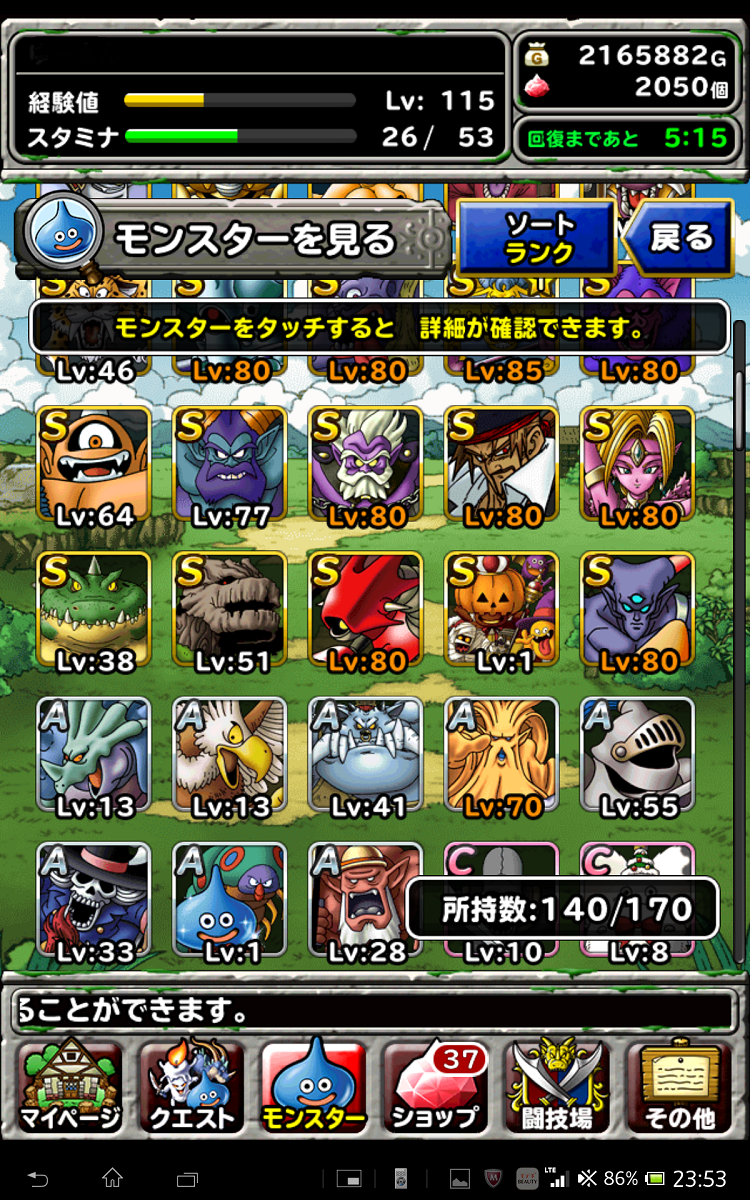Open the マイページ tab
Screen dimensions: 750x1200
tap(70, 1088)
